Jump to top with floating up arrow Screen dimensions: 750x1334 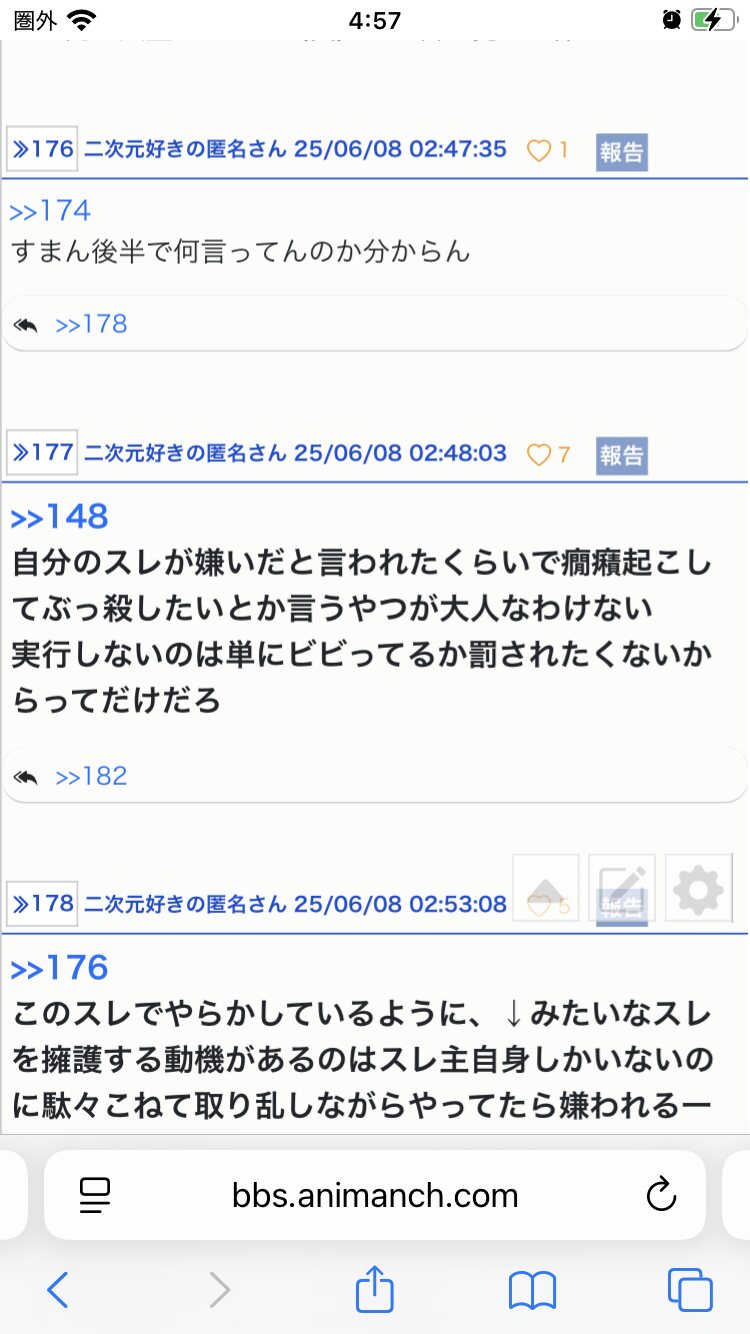pyautogui.click(x=546, y=888)
